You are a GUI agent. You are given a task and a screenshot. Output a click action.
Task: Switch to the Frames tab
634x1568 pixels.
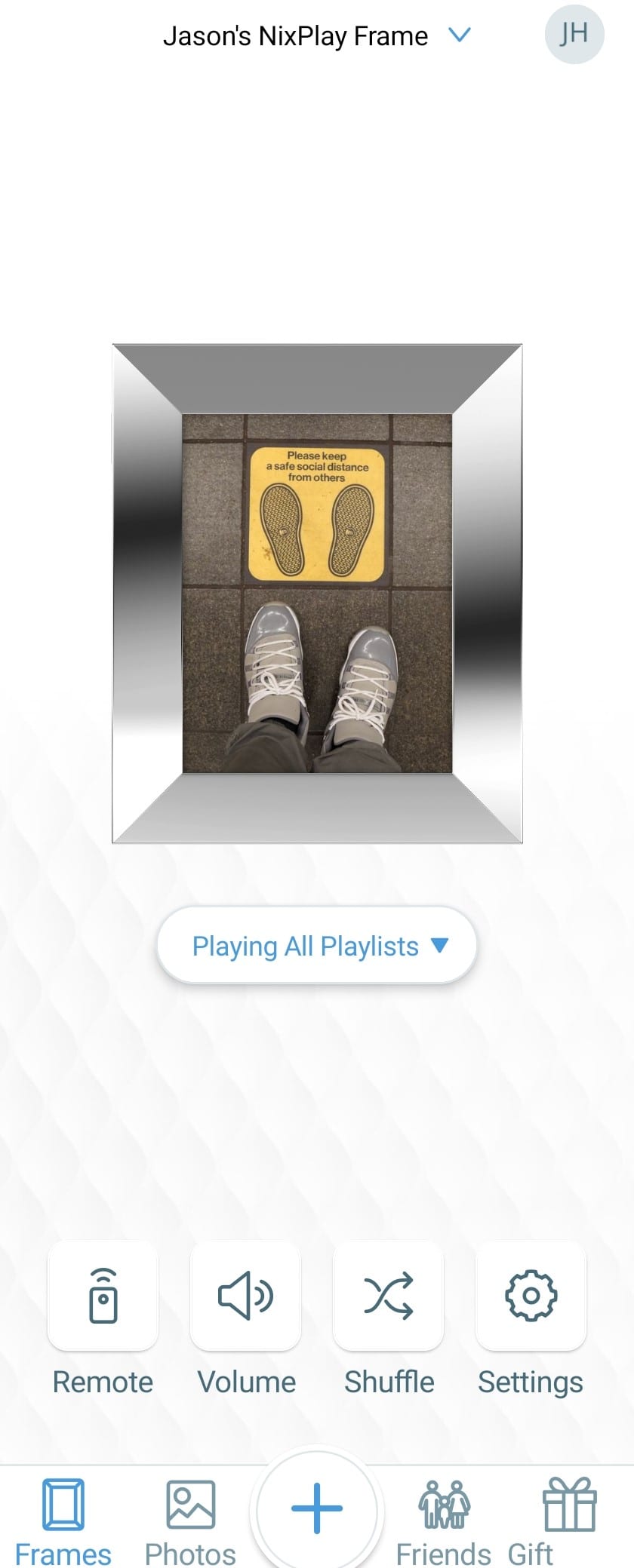[x=63, y=1521]
